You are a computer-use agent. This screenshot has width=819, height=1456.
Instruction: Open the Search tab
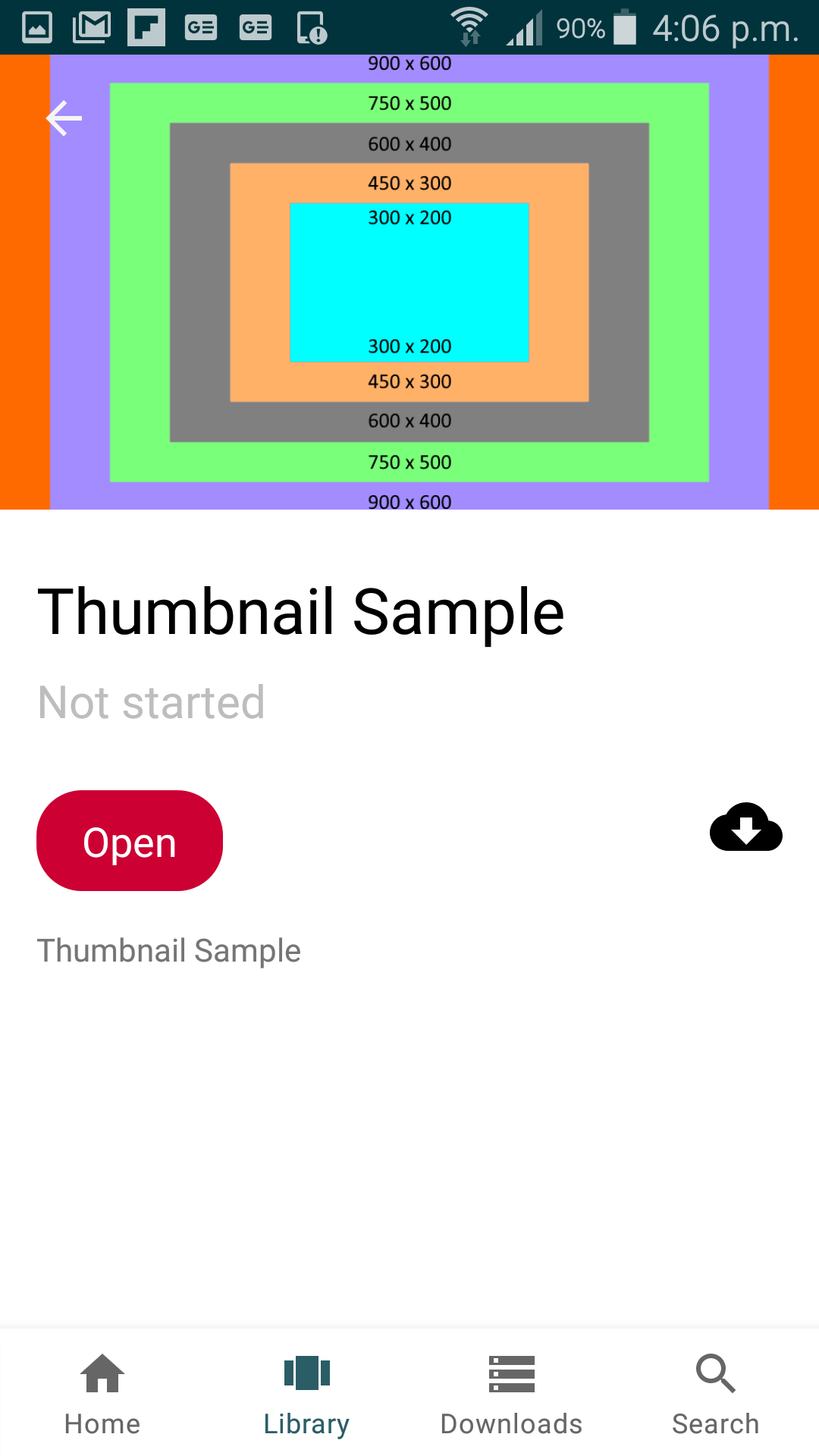717,1394
